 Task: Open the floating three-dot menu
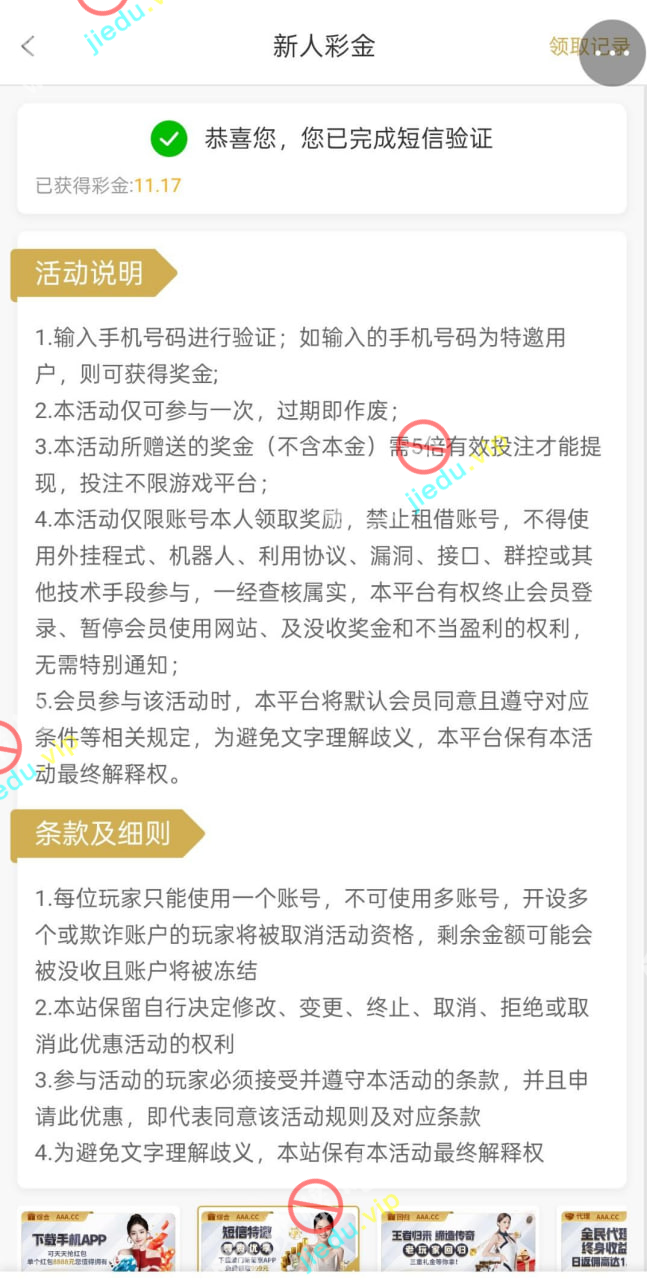coord(612,52)
